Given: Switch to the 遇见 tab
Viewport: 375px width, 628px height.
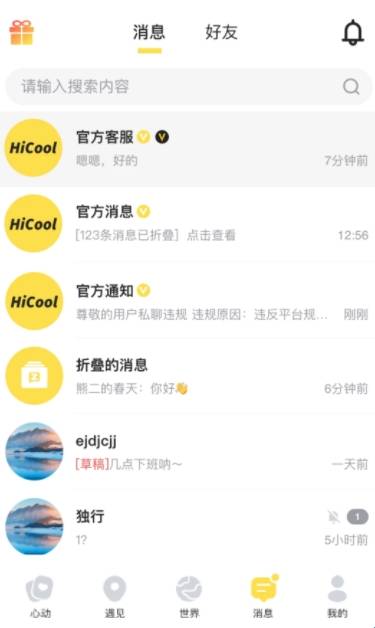Looking at the screenshot, I should click(x=115, y=596).
